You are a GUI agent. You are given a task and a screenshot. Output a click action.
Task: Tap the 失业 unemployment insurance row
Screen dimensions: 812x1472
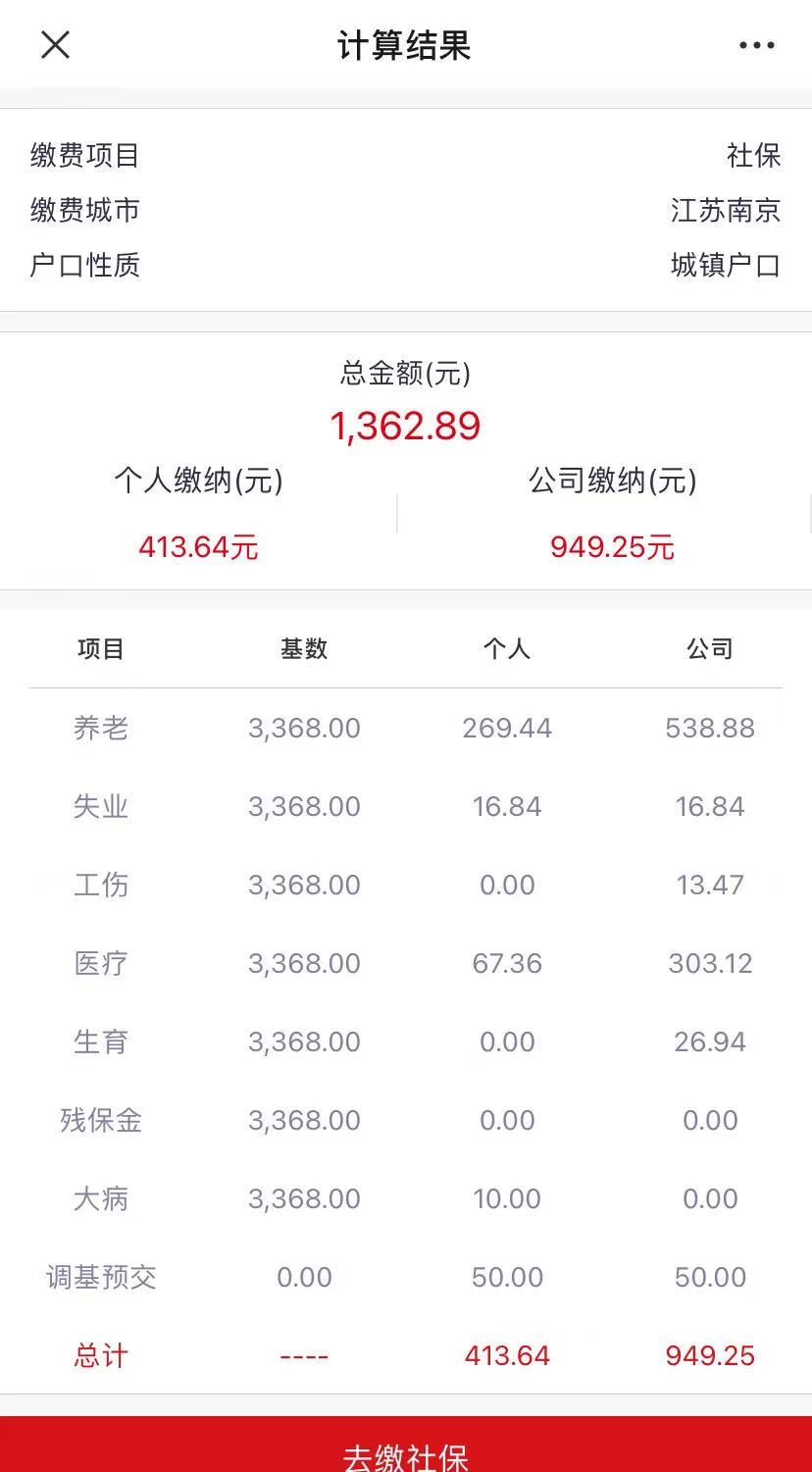pos(406,806)
